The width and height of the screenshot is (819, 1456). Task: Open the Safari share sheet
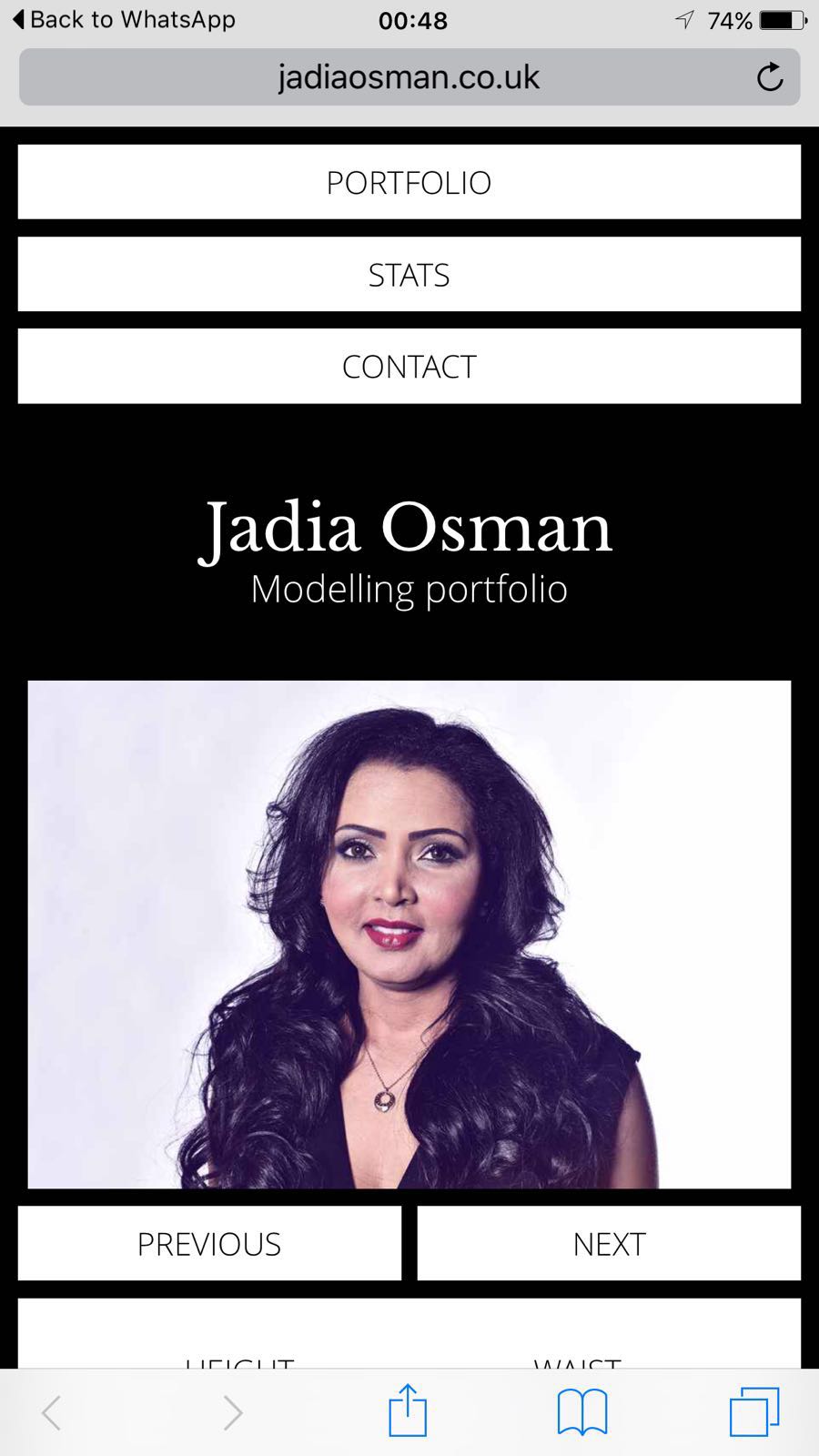click(x=408, y=1411)
